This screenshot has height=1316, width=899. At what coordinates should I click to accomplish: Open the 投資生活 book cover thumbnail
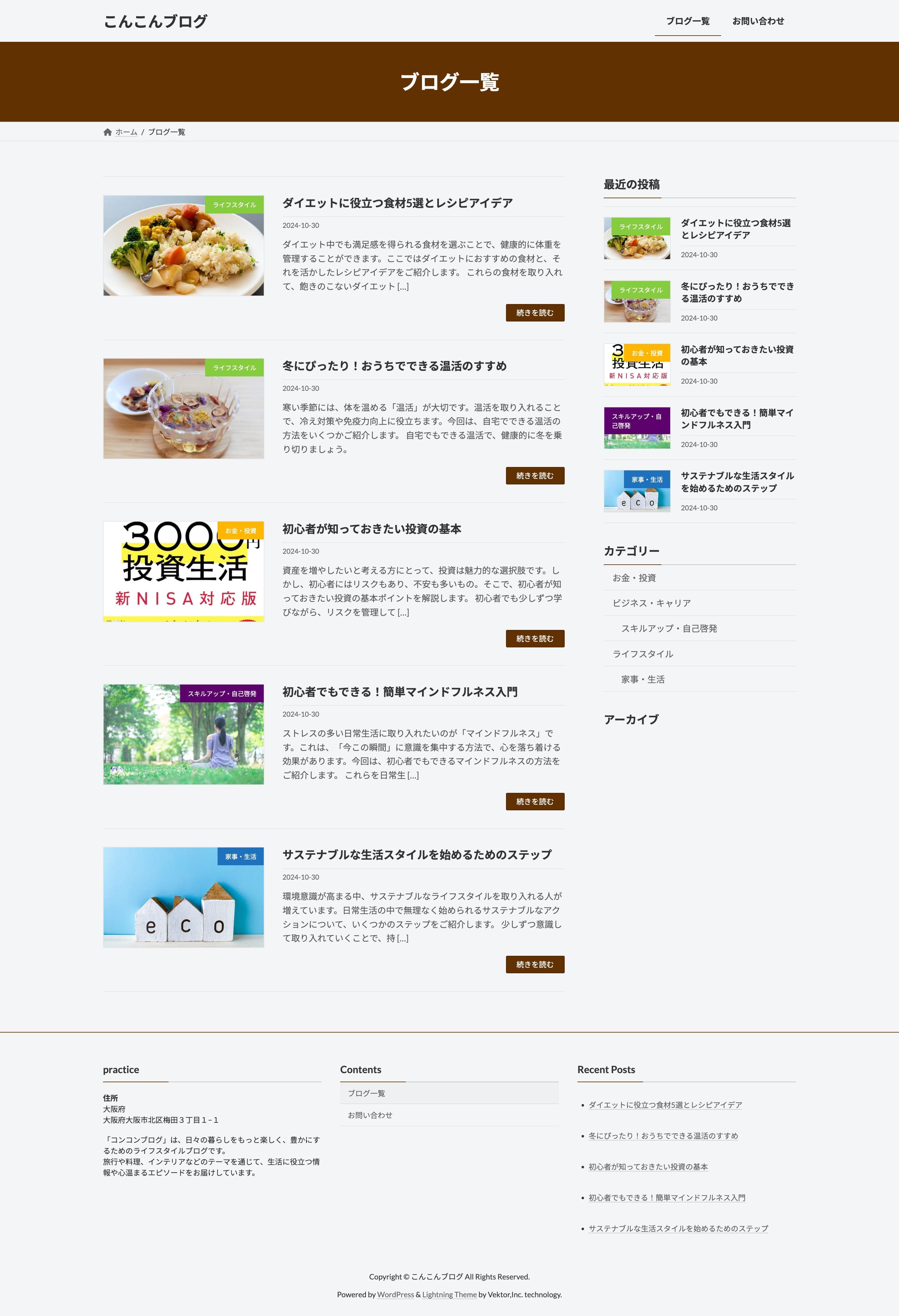(184, 571)
